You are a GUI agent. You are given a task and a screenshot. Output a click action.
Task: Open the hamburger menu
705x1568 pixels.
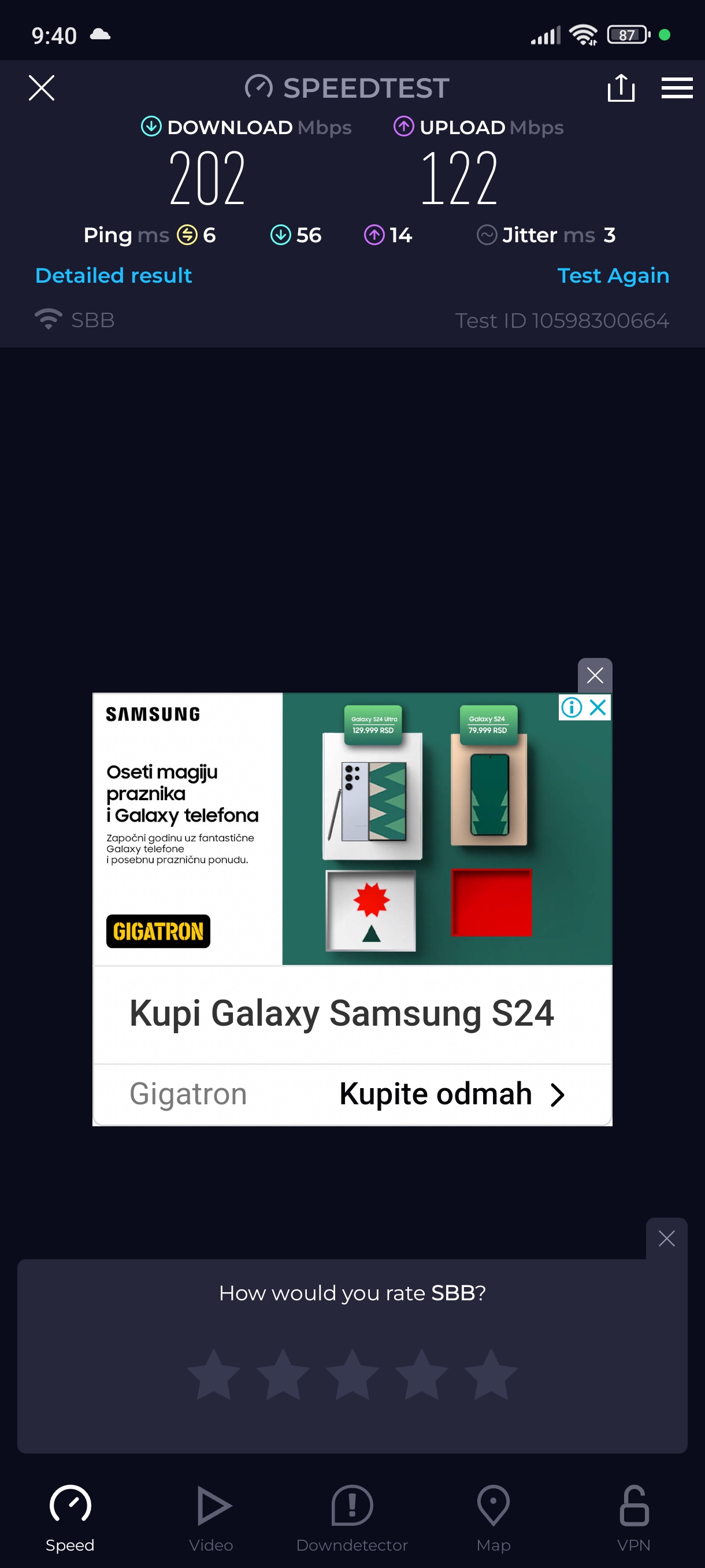[677, 88]
